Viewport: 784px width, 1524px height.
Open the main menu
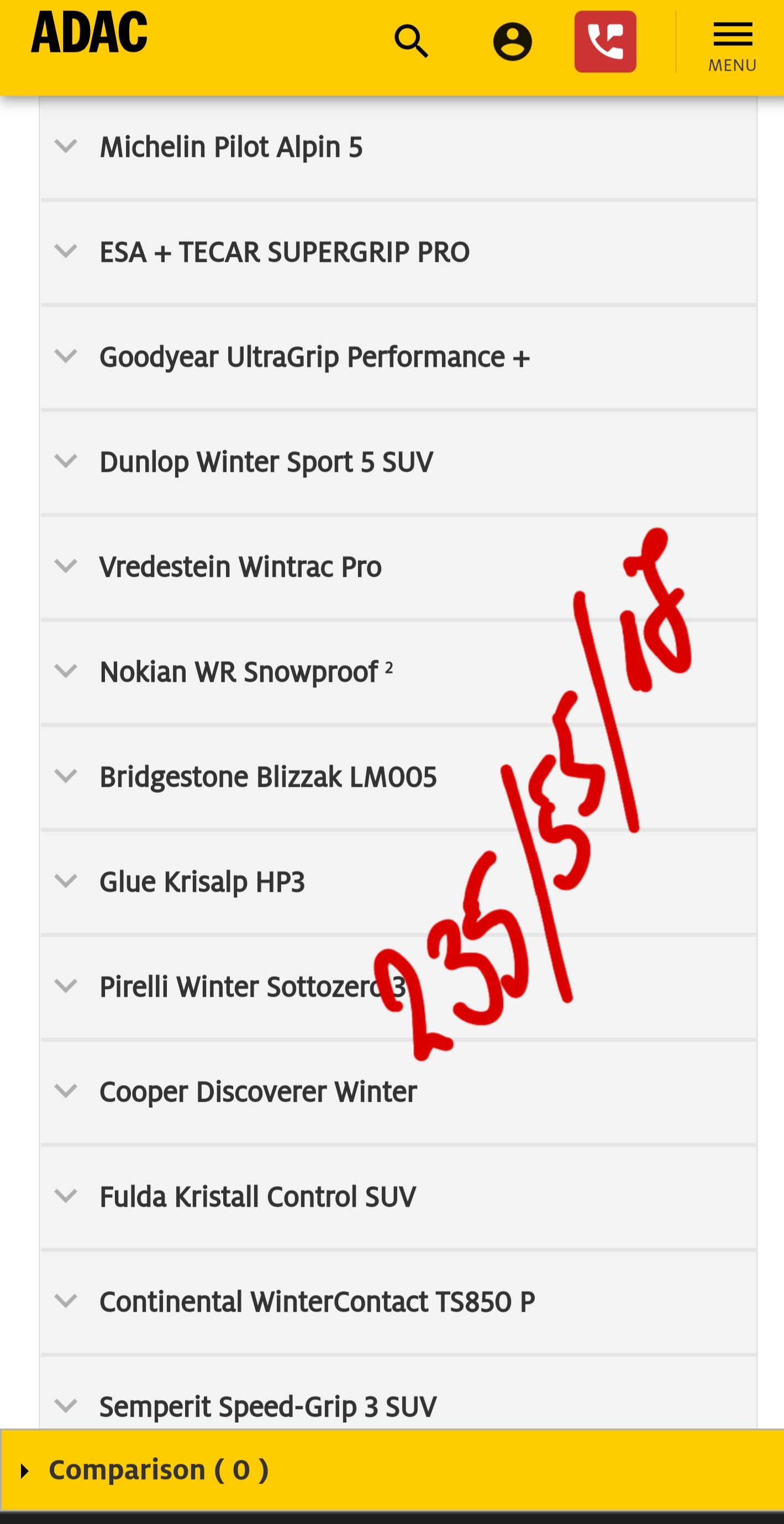coord(732,46)
